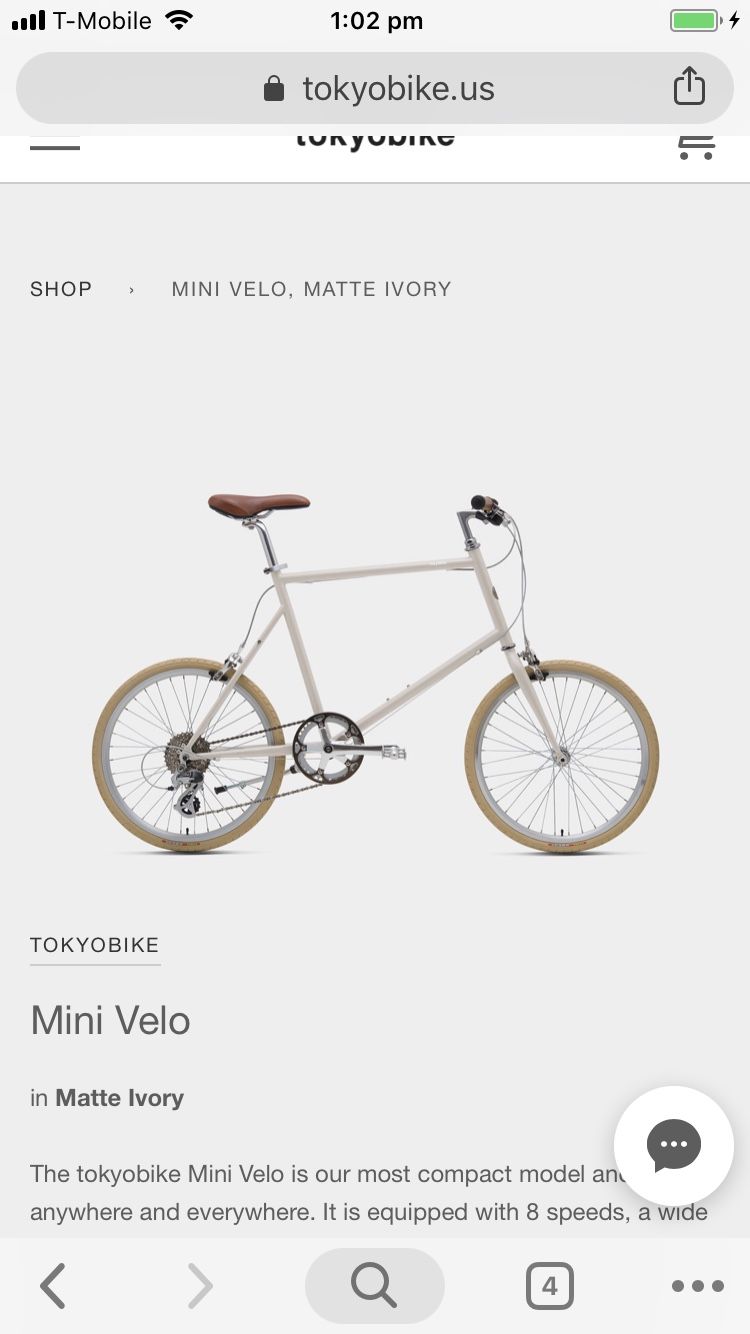The height and width of the screenshot is (1334, 750).
Task: Open the hamburger menu
Action: click(55, 144)
